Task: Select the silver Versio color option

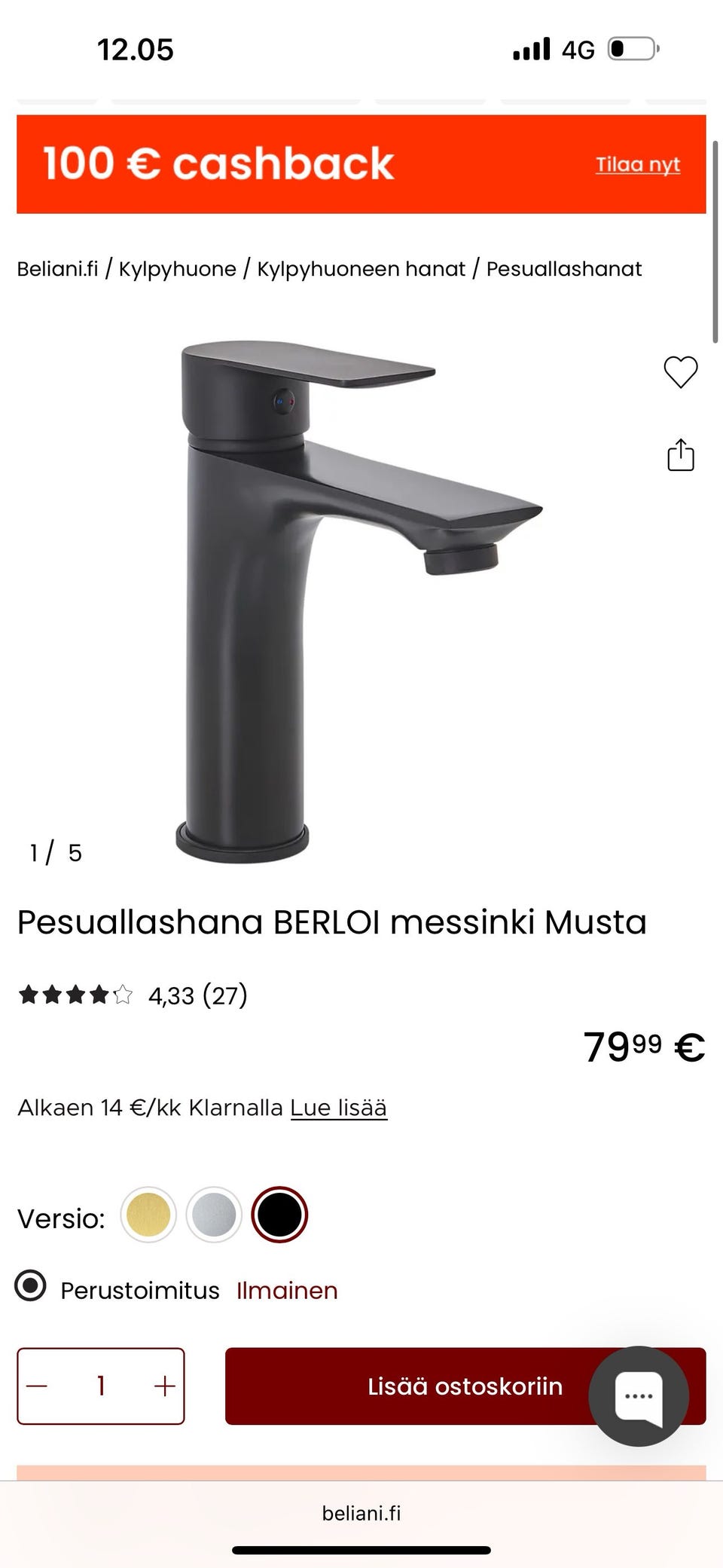Action: point(214,1215)
